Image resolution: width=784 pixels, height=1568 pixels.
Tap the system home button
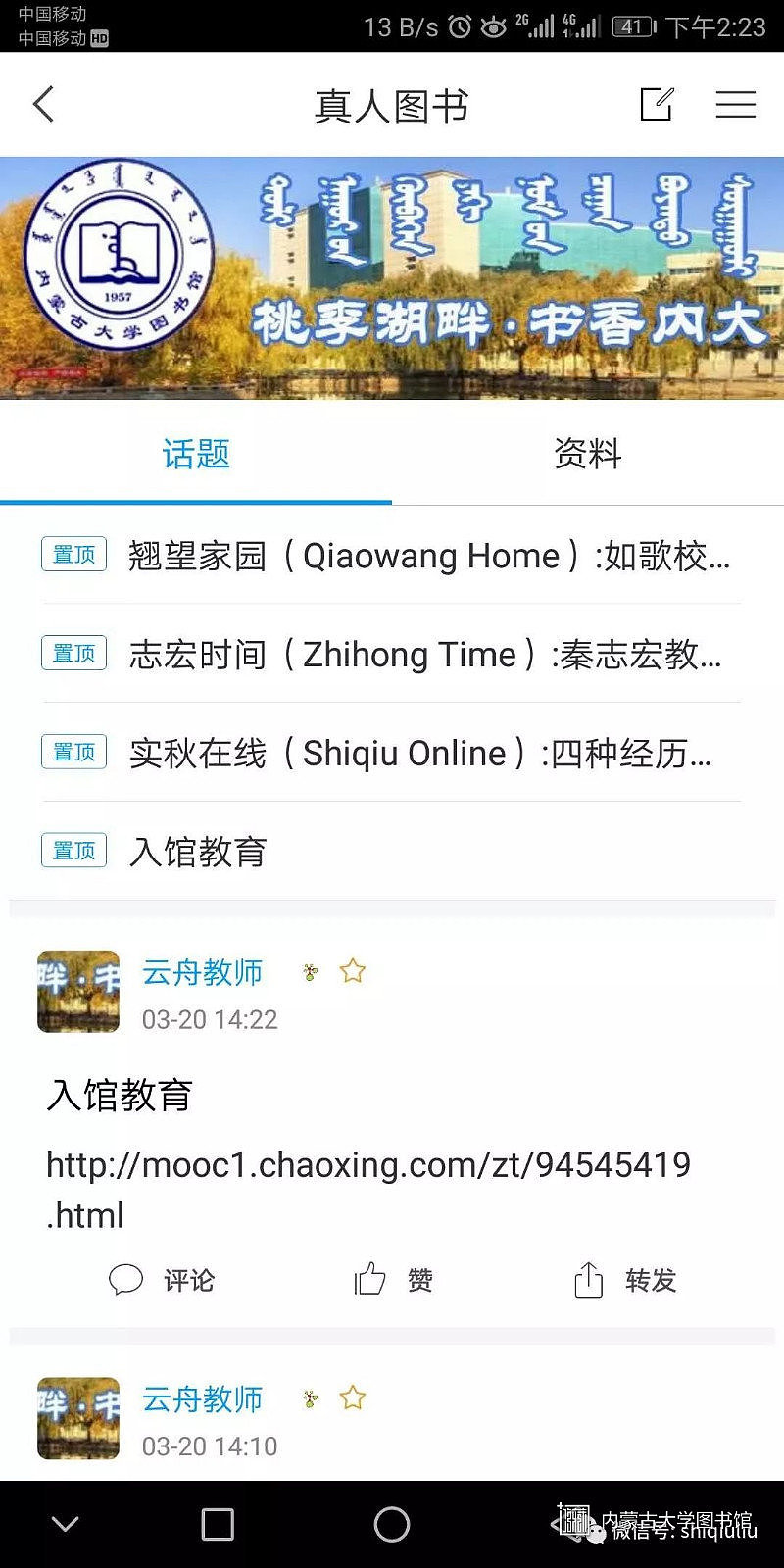coord(392,1524)
